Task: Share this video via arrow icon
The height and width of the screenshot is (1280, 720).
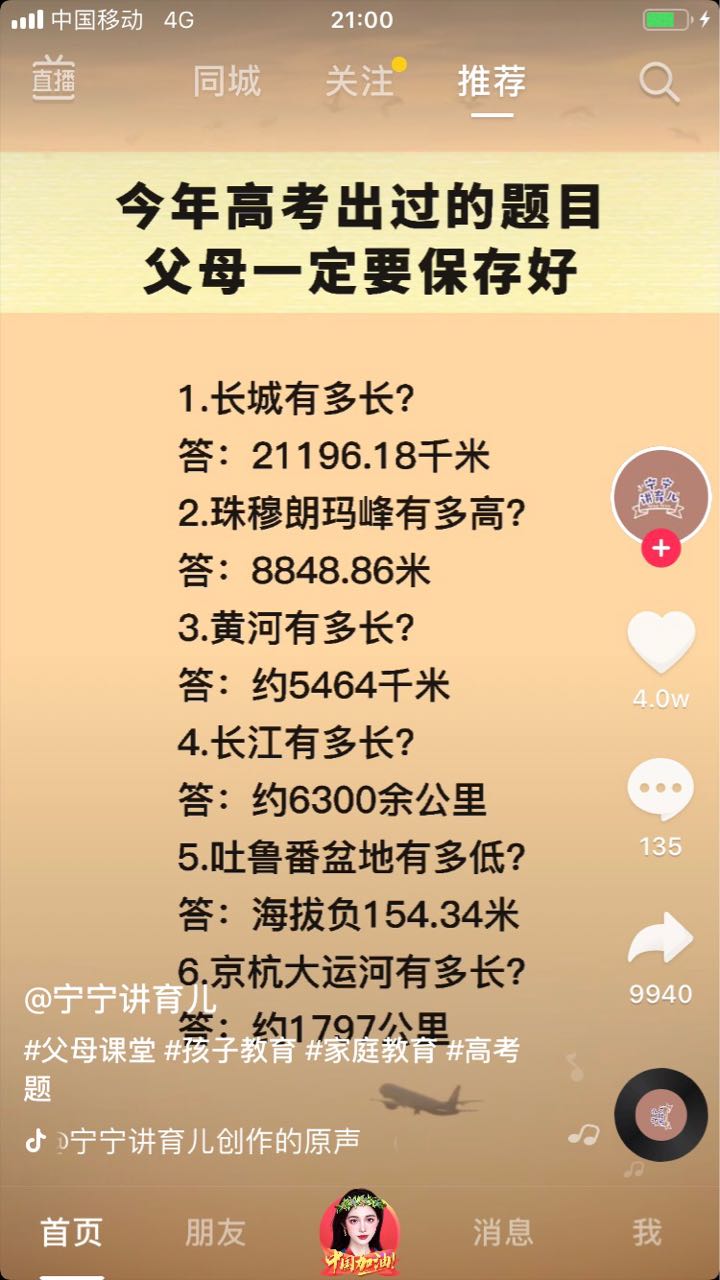Action: [660, 940]
